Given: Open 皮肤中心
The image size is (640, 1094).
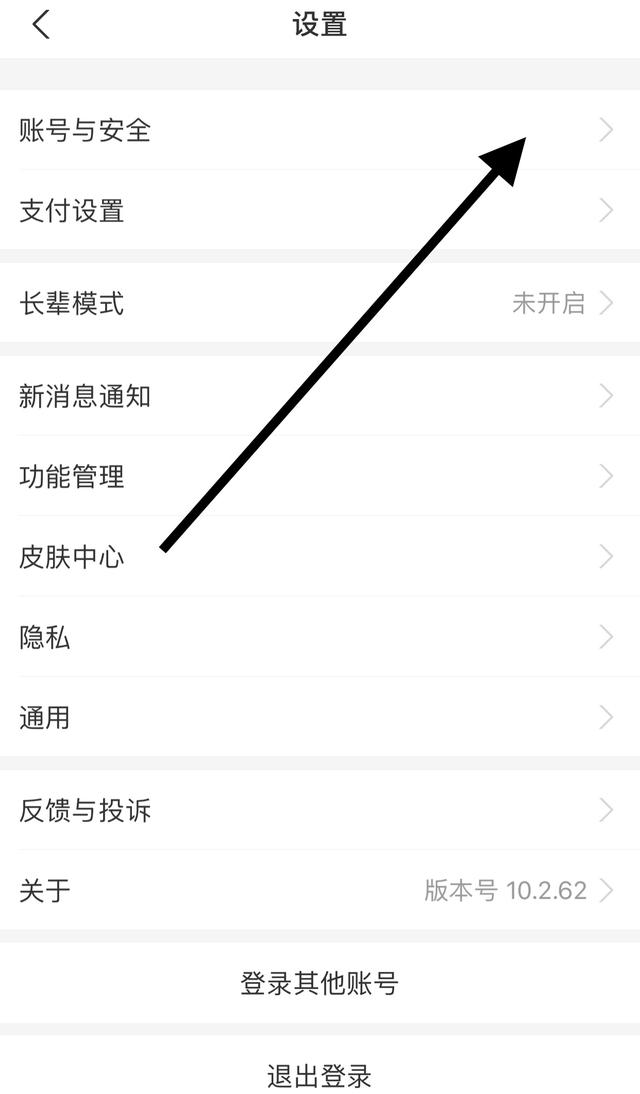Looking at the screenshot, I should [x=320, y=557].
